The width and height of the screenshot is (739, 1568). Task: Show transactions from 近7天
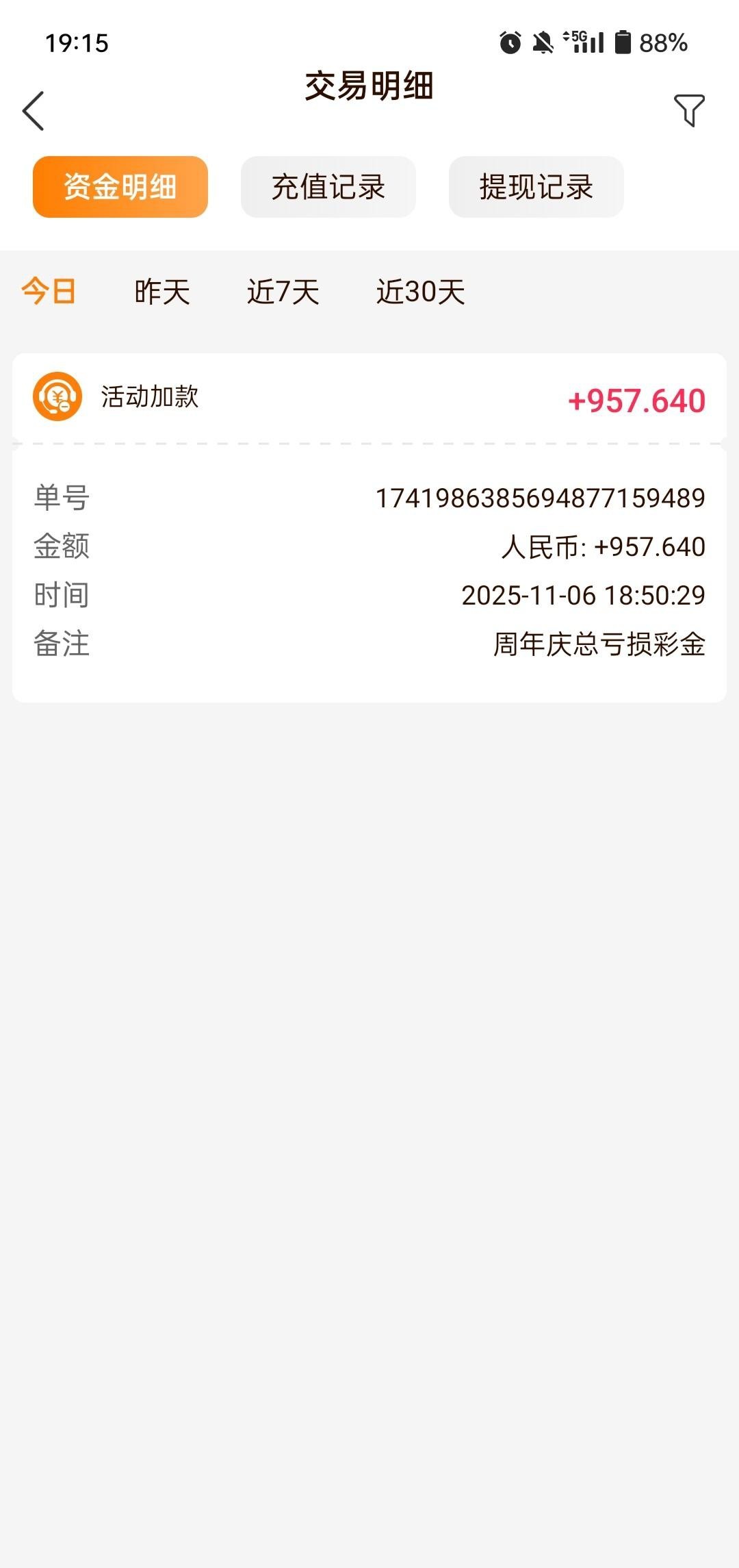click(x=283, y=292)
